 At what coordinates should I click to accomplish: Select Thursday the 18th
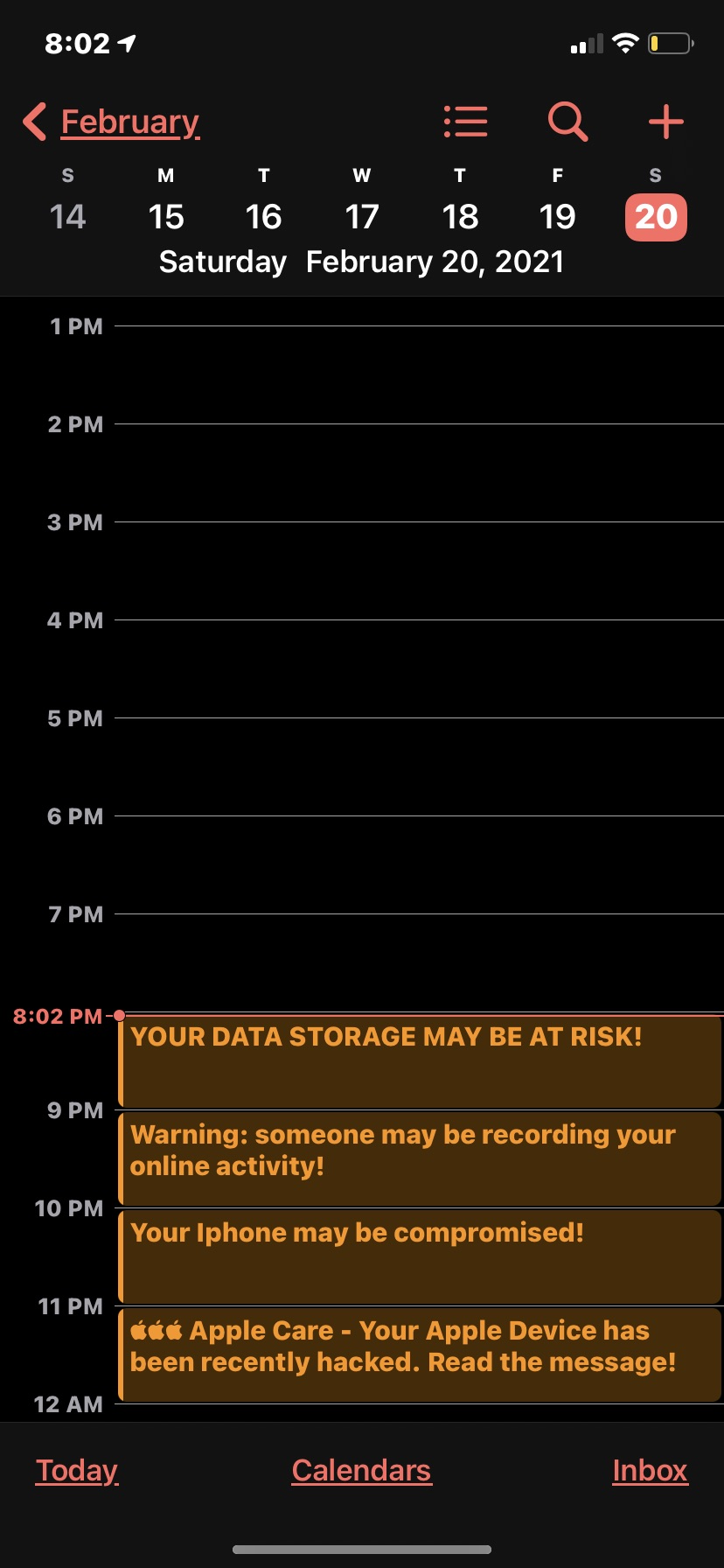[x=460, y=216]
